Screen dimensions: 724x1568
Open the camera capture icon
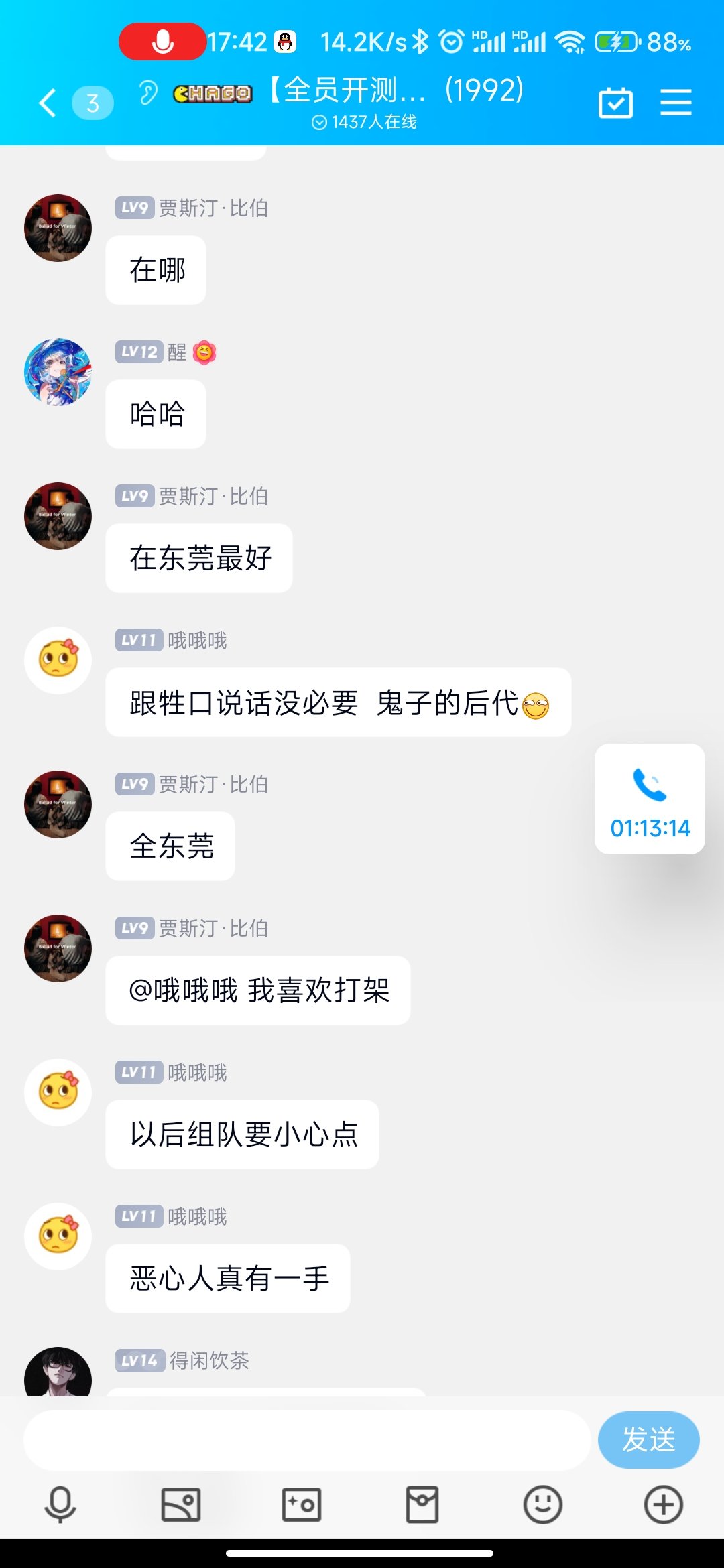[x=302, y=1504]
